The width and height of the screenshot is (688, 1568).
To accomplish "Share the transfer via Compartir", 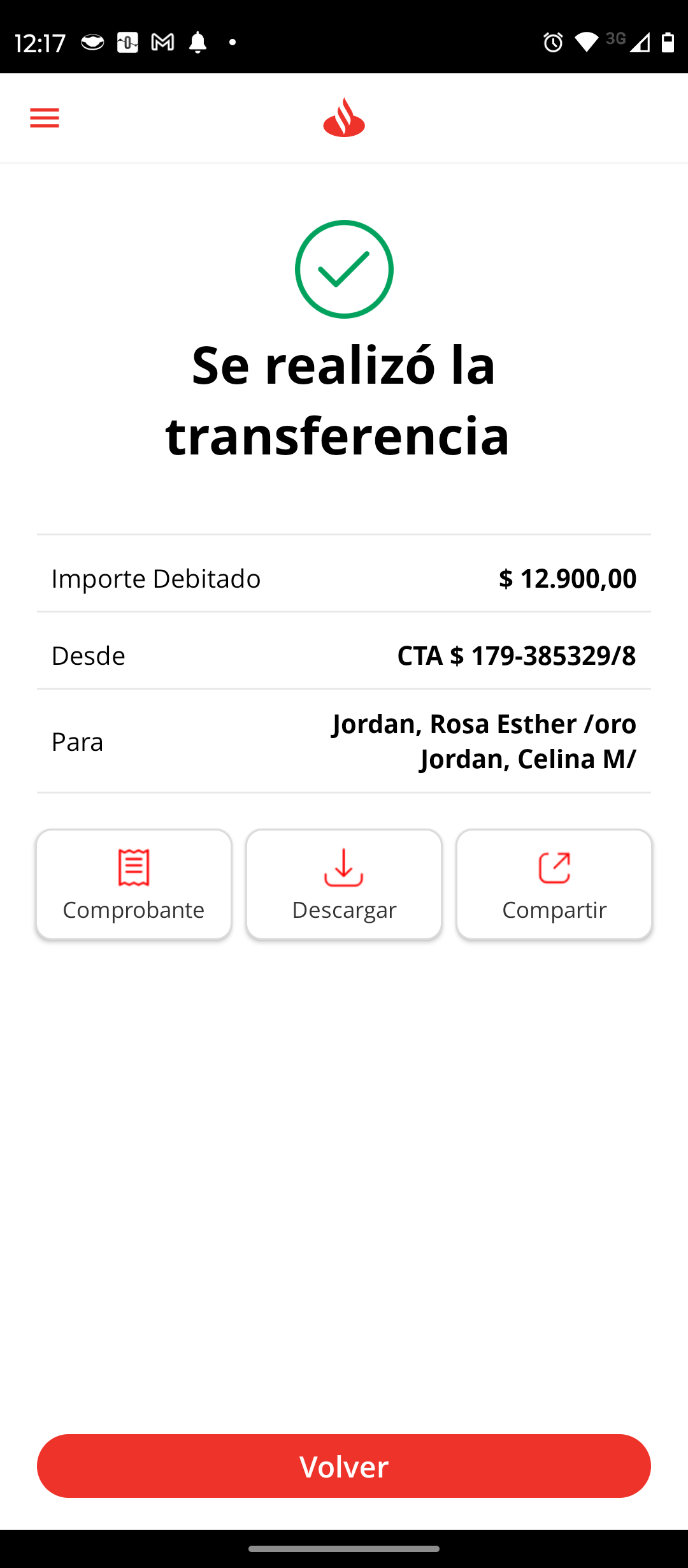I will (x=554, y=884).
